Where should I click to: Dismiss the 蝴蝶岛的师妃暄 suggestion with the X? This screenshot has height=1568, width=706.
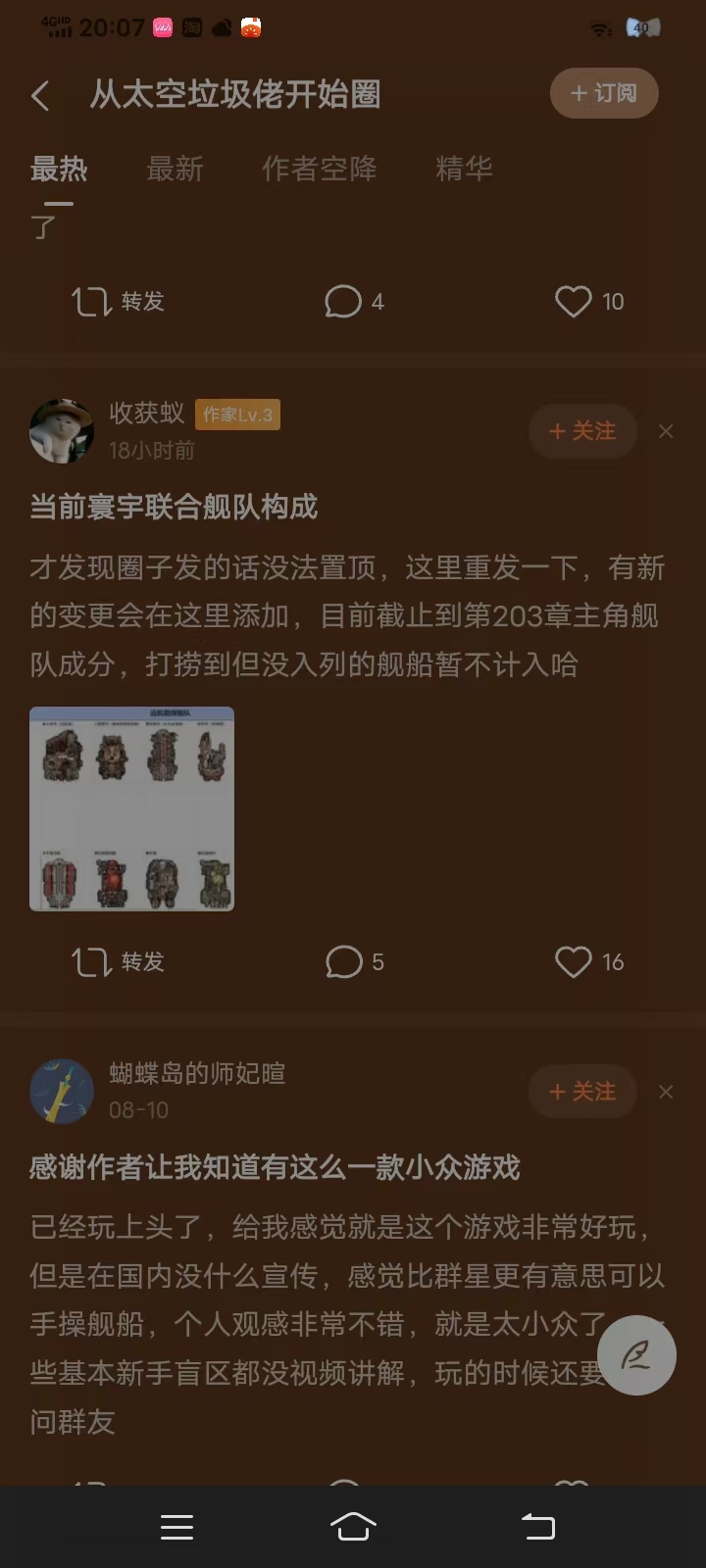666,1091
